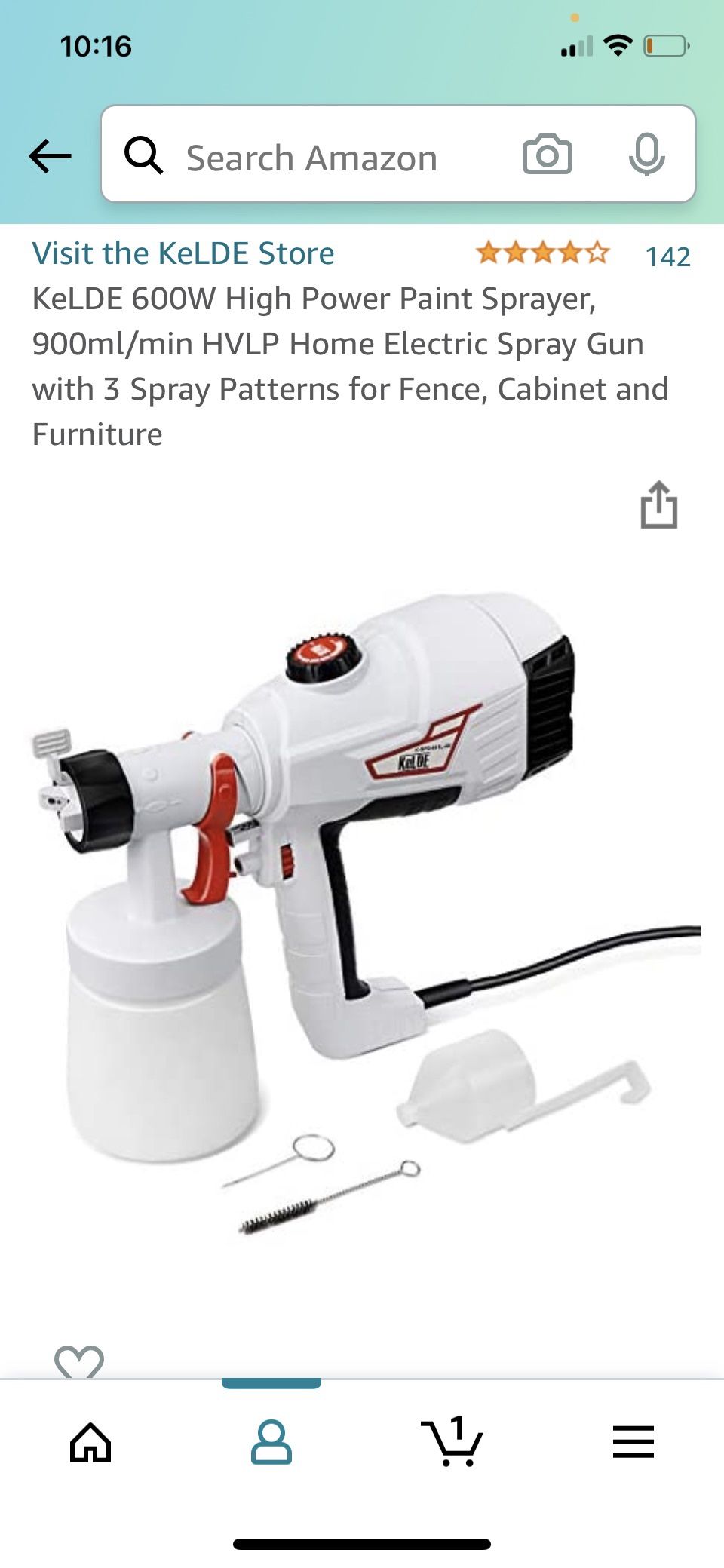Open the paint sprayer product image
Screen dimensions: 724x1568
coord(362,905)
